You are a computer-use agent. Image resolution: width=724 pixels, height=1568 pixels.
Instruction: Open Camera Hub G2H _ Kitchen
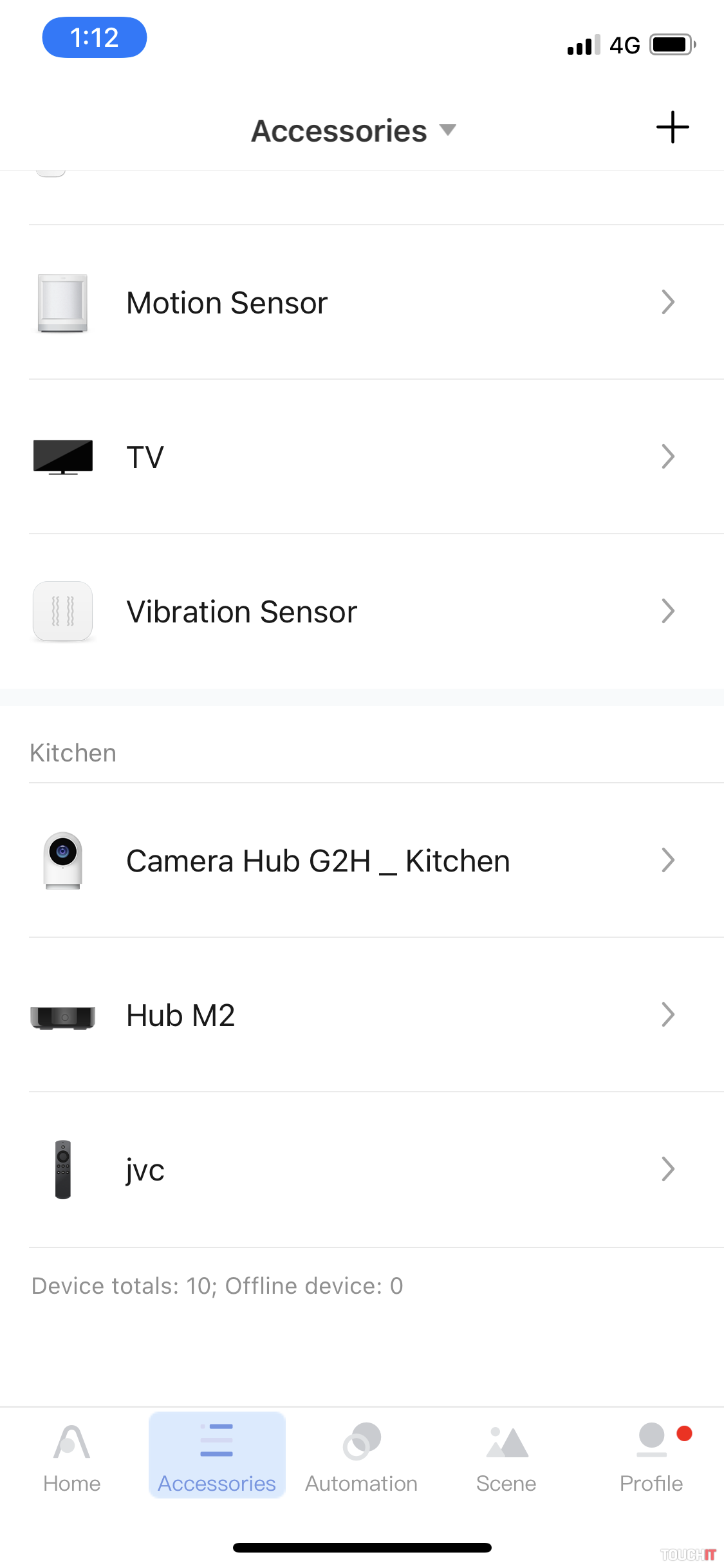tap(360, 861)
